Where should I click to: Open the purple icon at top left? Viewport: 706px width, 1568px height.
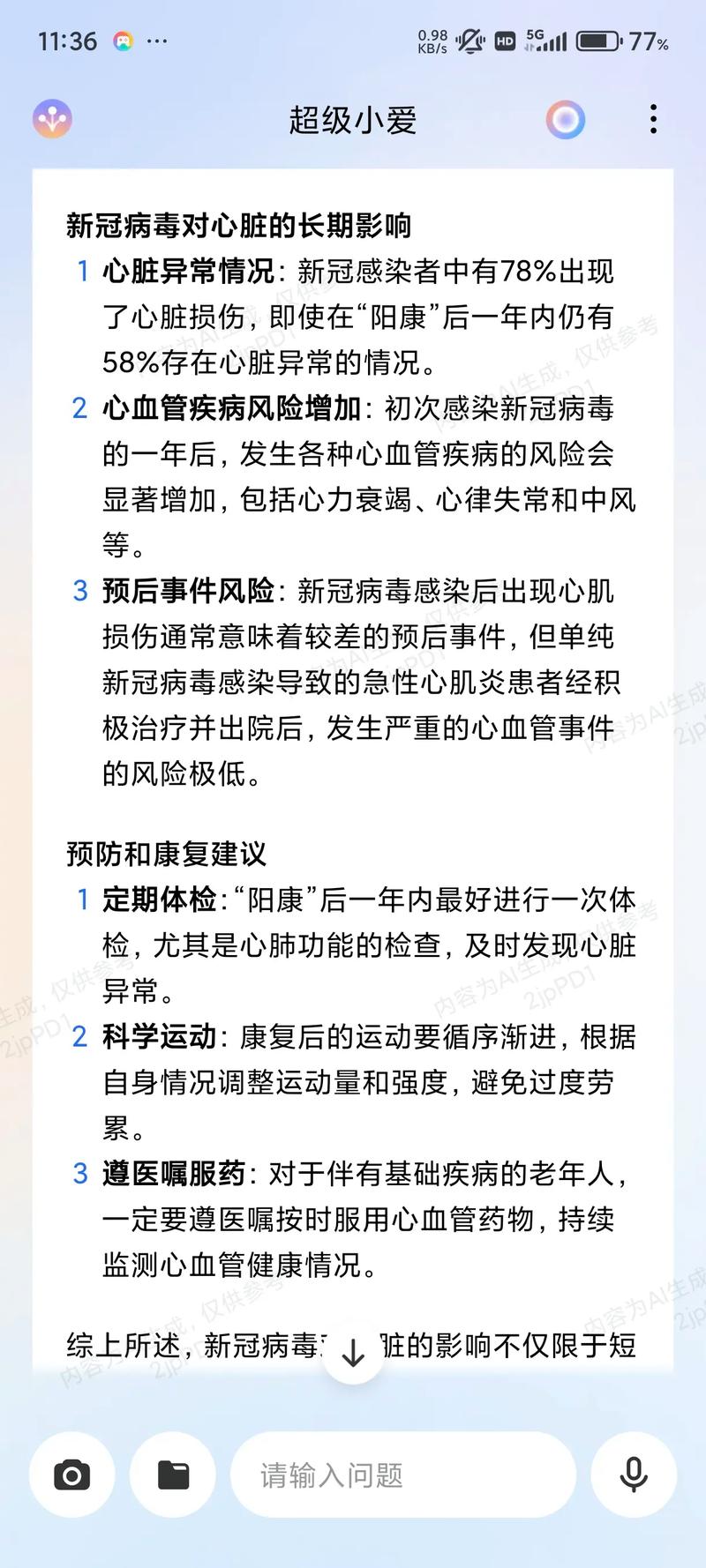[52, 119]
